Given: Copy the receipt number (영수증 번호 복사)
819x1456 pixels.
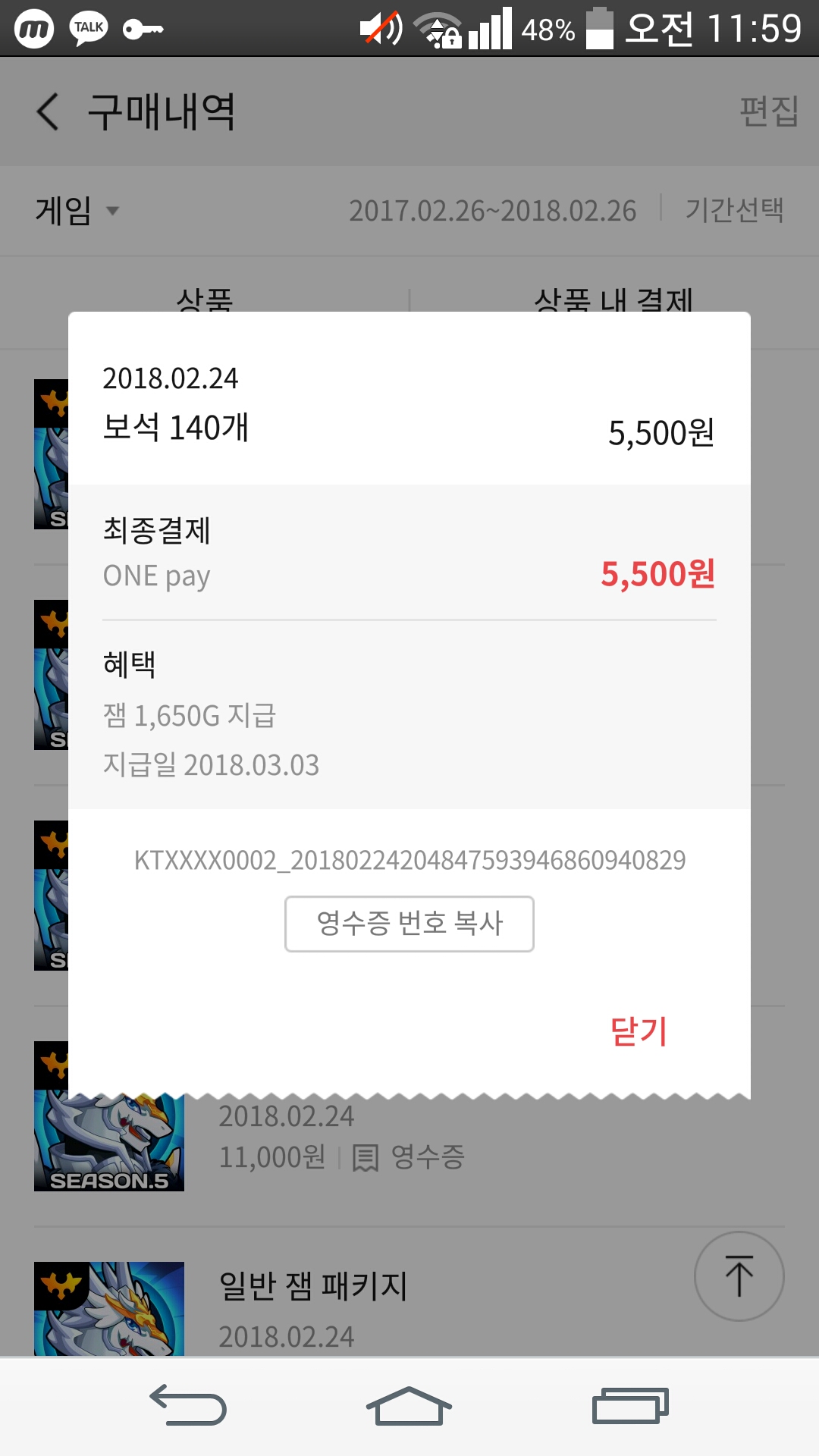Looking at the screenshot, I should tap(409, 924).
